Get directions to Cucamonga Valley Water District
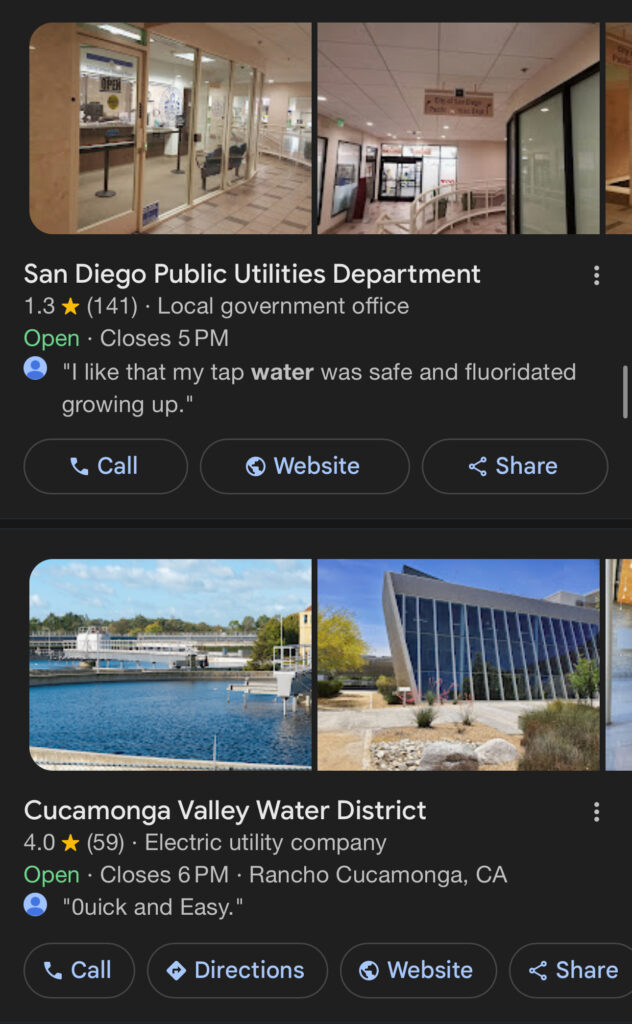The height and width of the screenshot is (1024, 632). 237,970
